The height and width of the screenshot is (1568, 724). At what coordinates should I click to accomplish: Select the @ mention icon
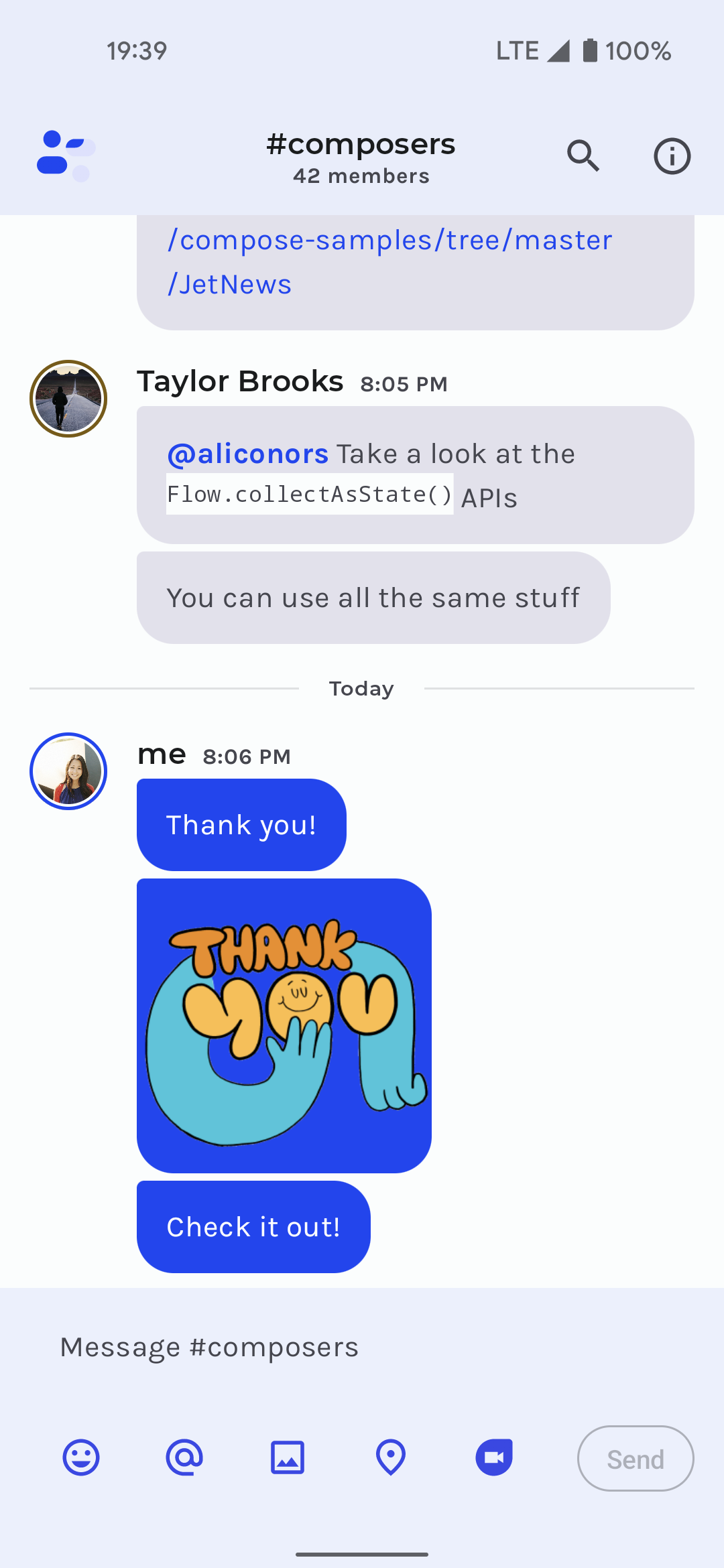click(184, 1458)
